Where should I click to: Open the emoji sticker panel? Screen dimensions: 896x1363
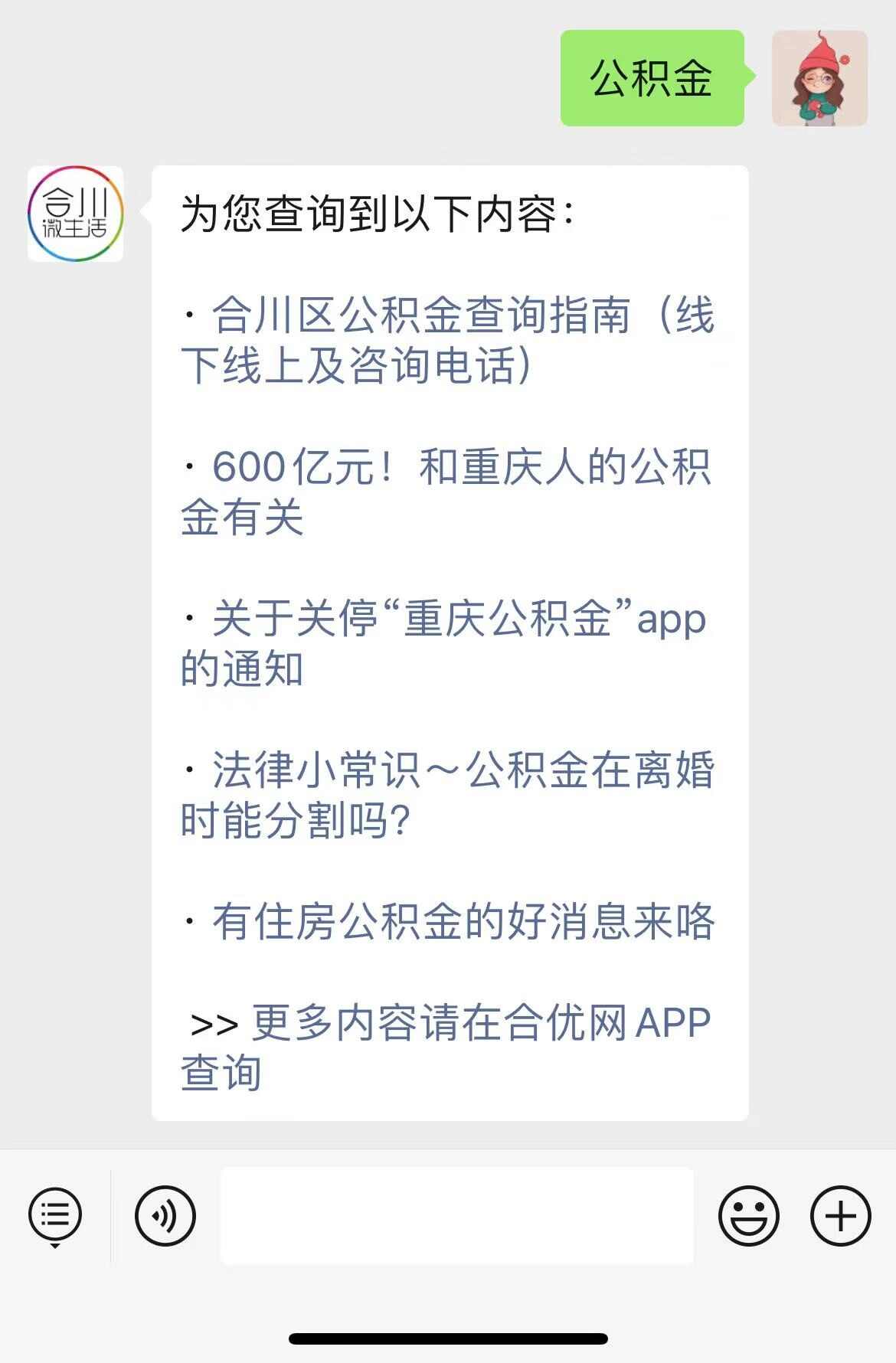coord(748,1216)
